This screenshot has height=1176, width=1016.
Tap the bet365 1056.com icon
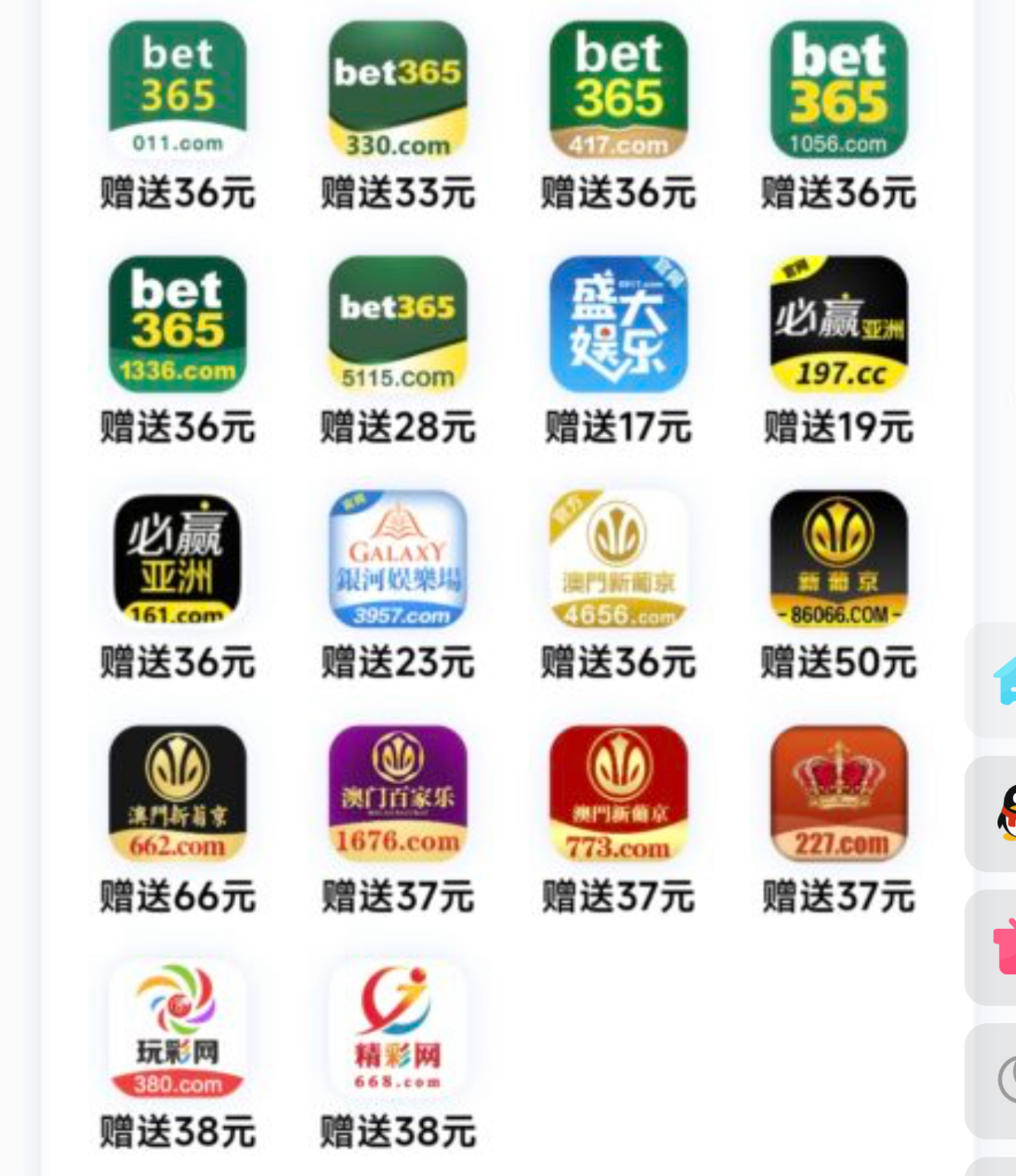click(838, 90)
